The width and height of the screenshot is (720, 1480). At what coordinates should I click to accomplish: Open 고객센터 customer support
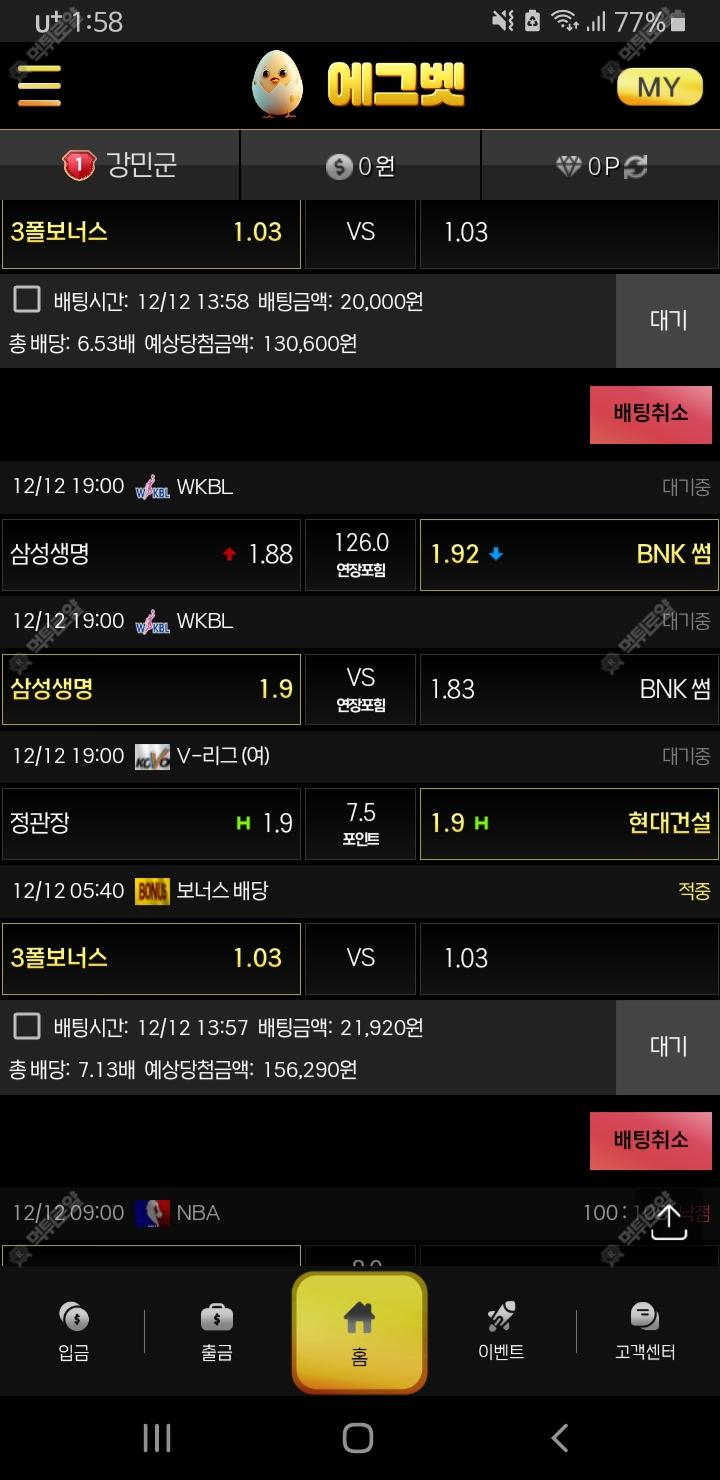click(645, 1331)
